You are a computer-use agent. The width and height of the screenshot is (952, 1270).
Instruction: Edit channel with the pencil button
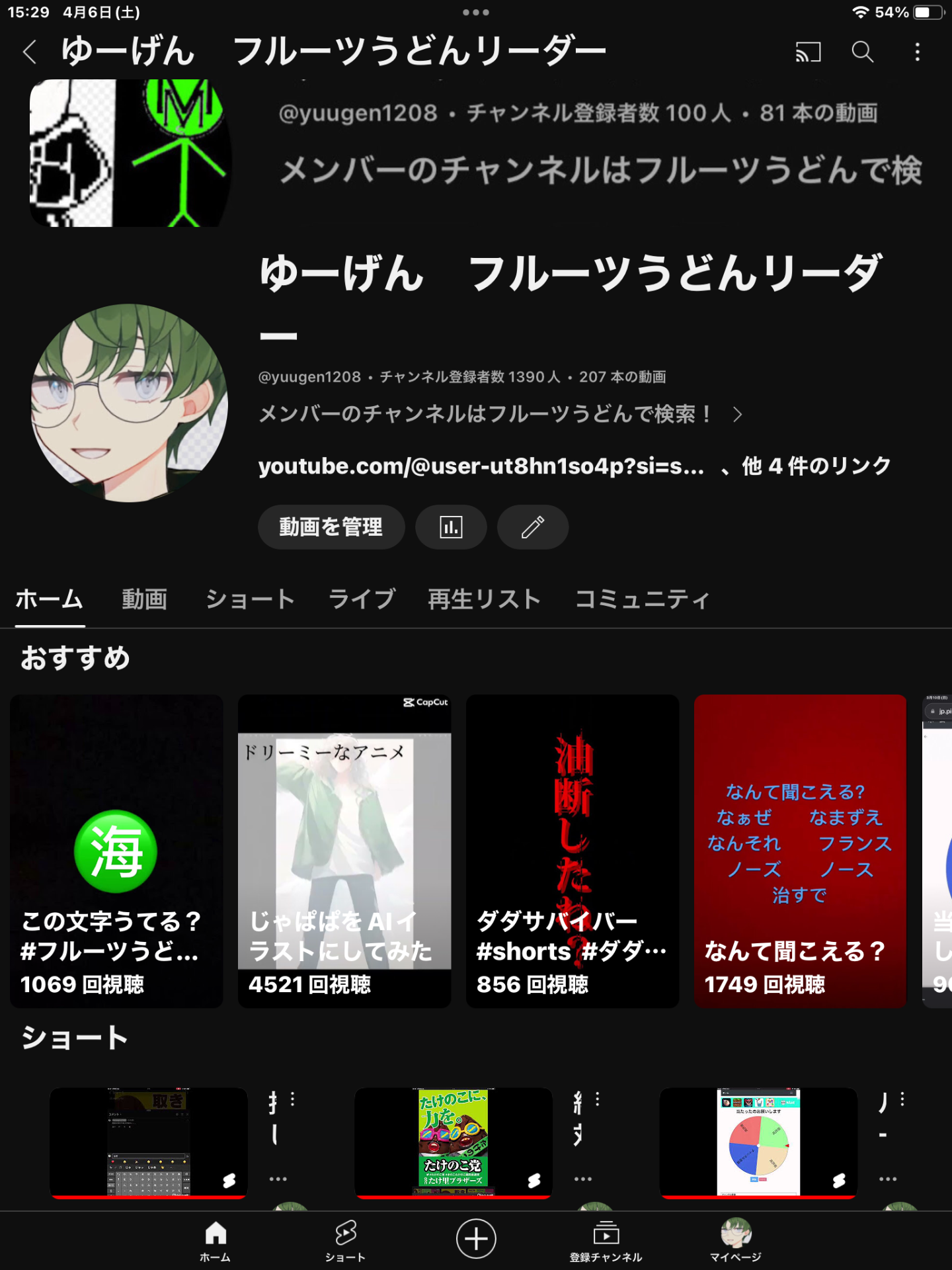[x=532, y=527]
